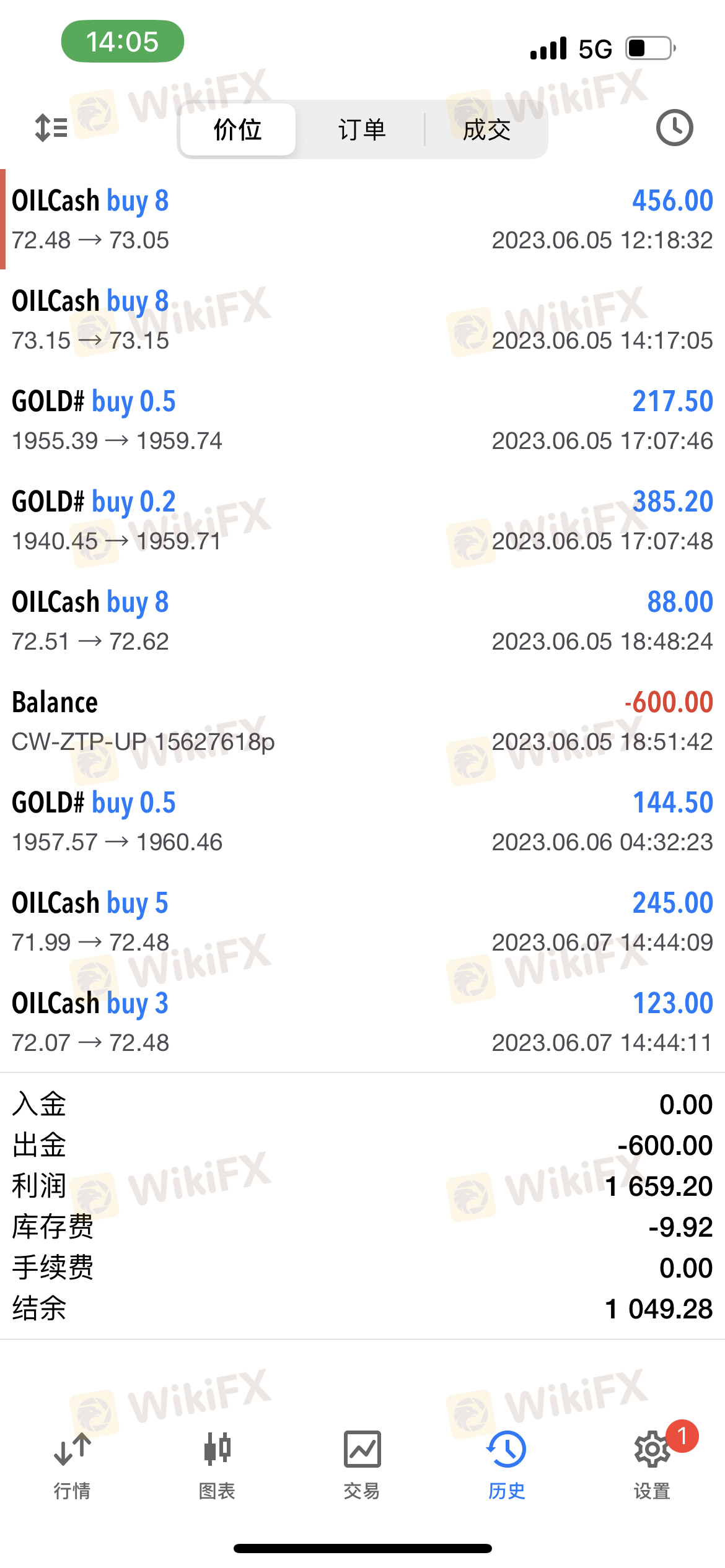The height and width of the screenshot is (1568, 725).
Task: Select the 历史 history tab
Action: 507,1466
